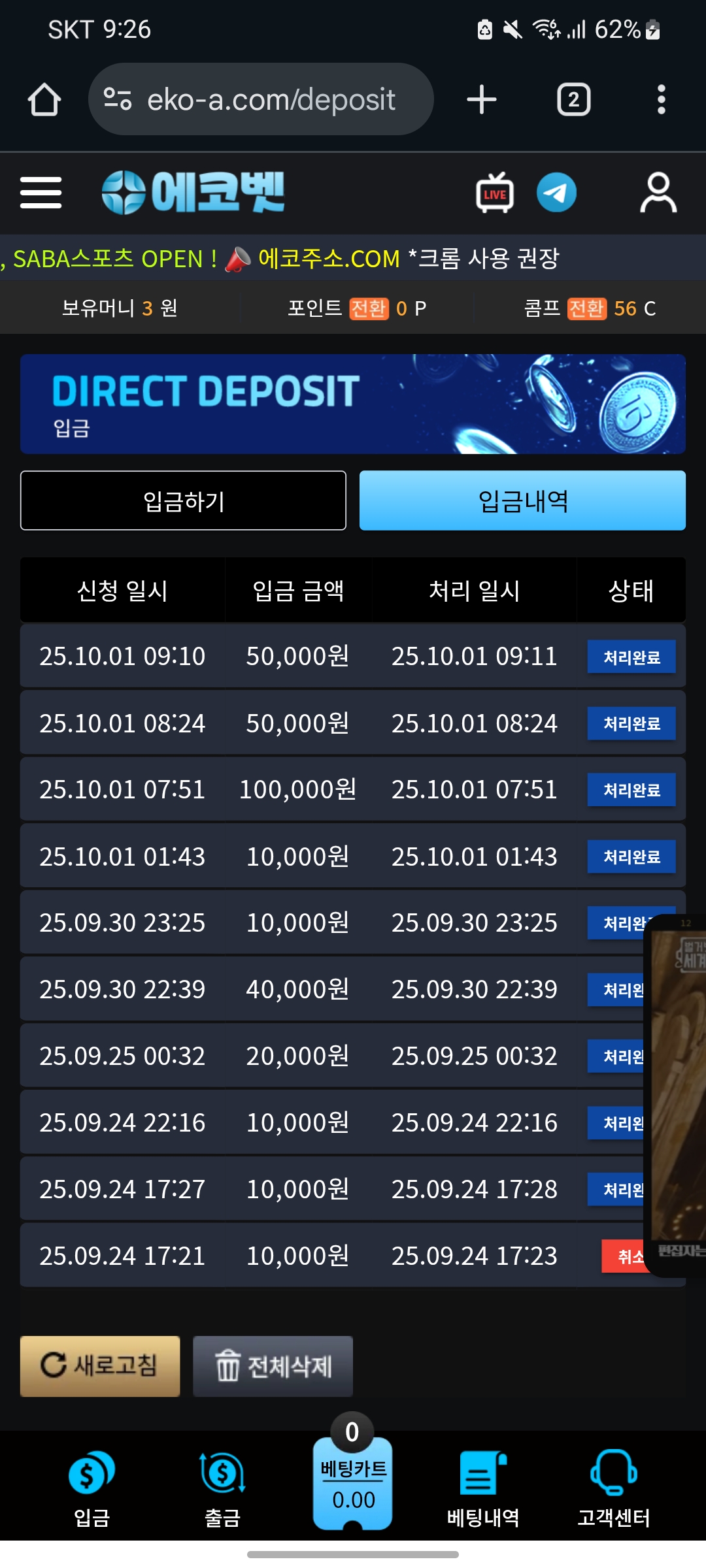Viewport: 706px width, 1568px height.
Task: Delete all history with 전체삭제
Action: click(x=273, y=1365)
